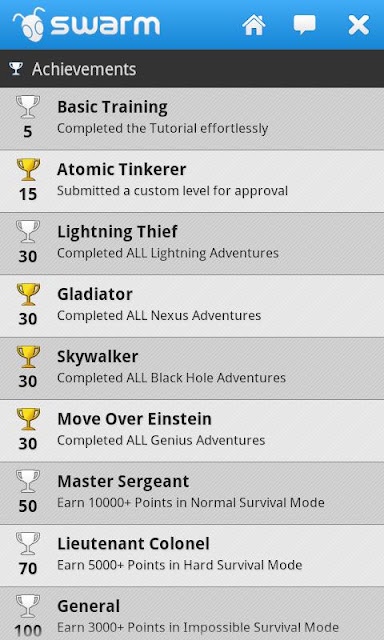Select the Atomic Tinkerer achievement

pyautogui.click(x=192, y=181)
